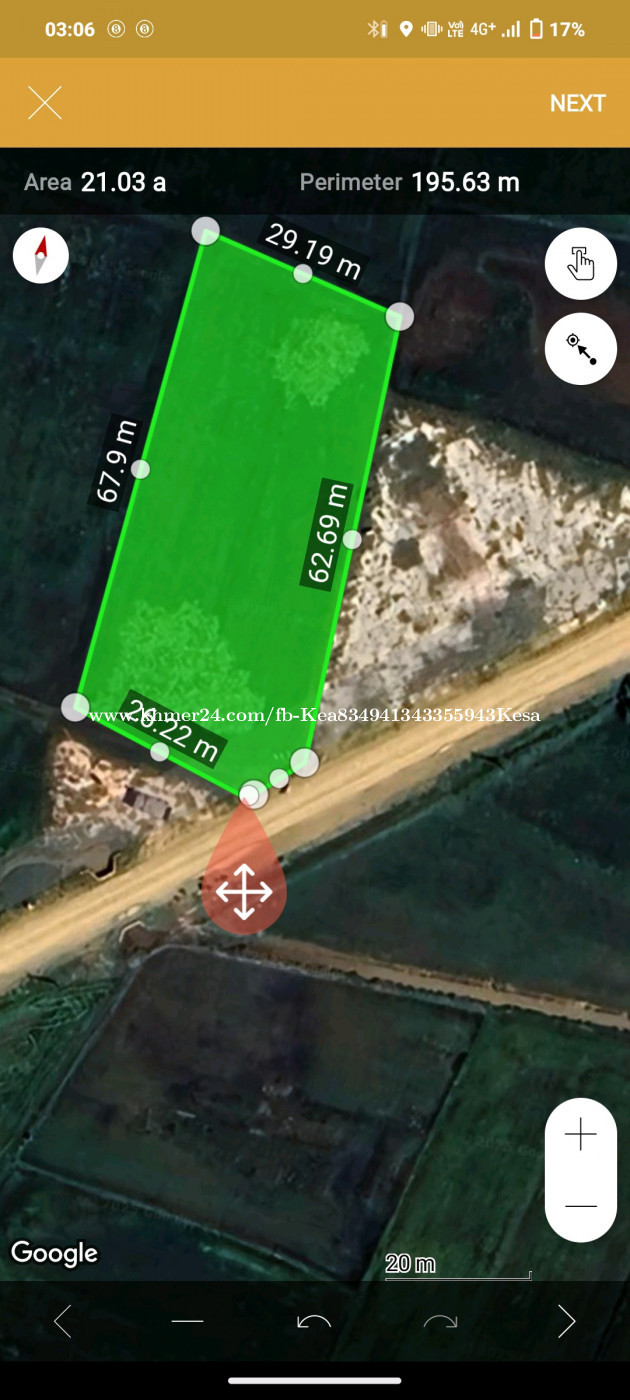Screen dimensions: 630x1400
Task: Tap the midpoint handle on 29.19 m side
Action: pyautogui.click(x=303, y=273)
